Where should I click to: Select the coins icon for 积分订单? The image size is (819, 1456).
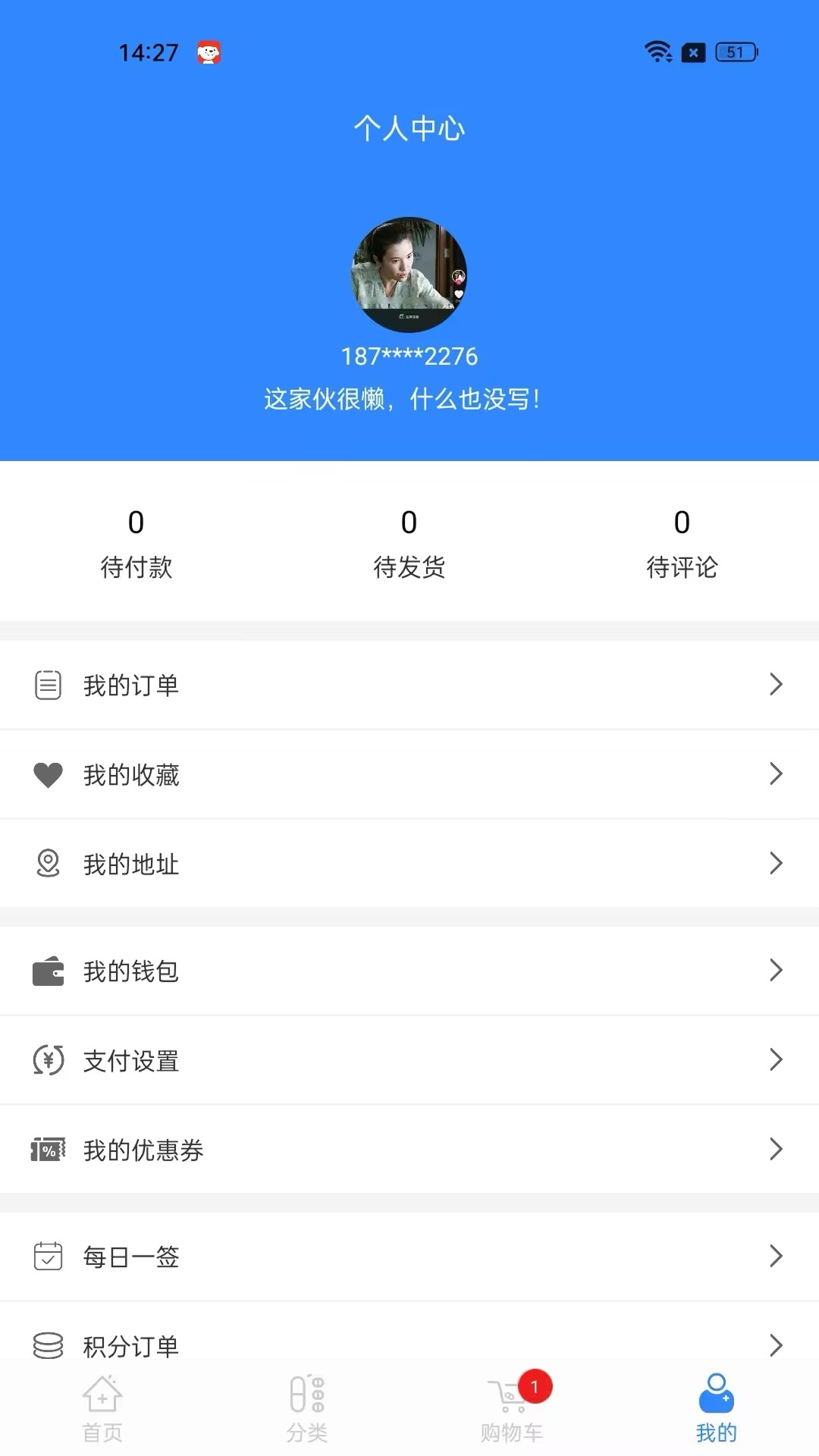[x=48, y=1346]
